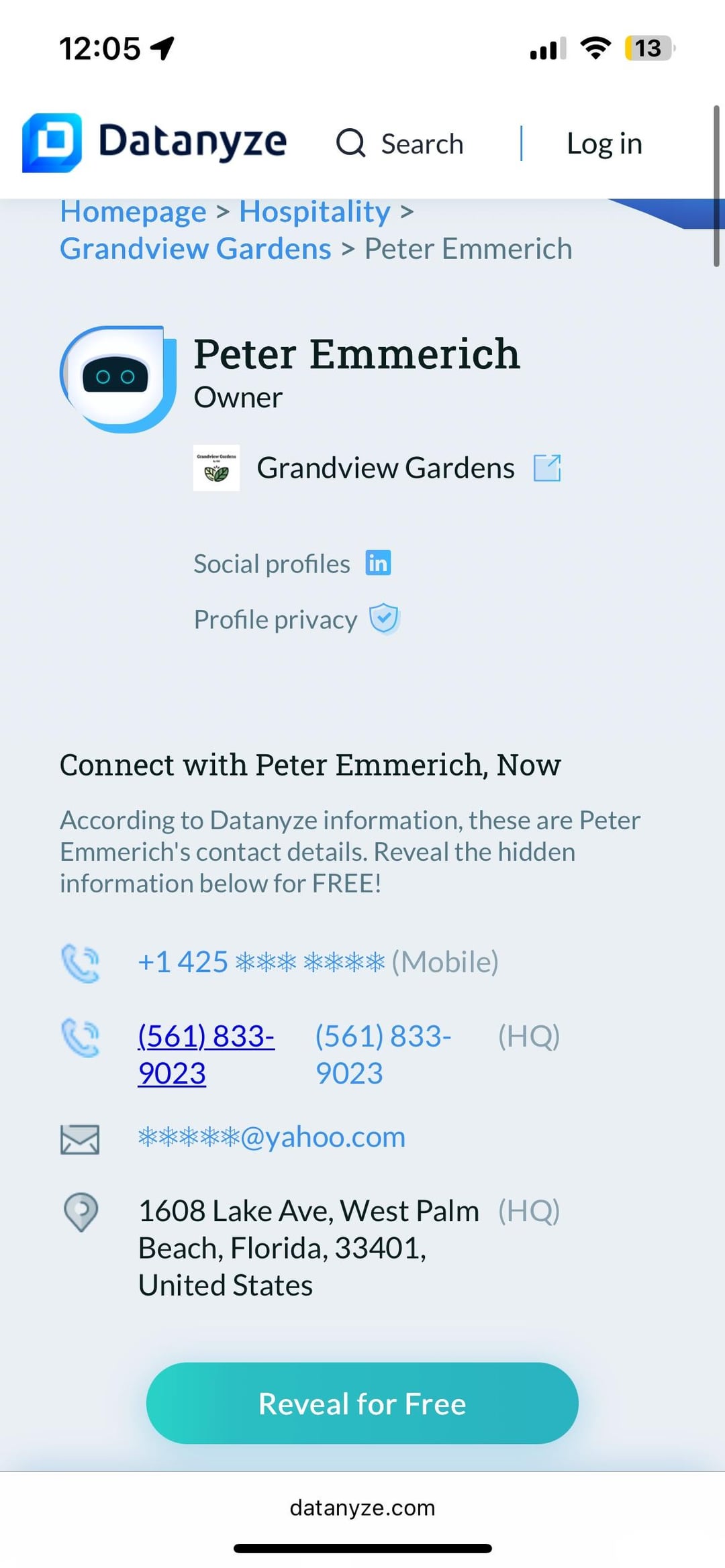
Task: Open the Profile privacy shield icon
Action: tap(385, 619)
